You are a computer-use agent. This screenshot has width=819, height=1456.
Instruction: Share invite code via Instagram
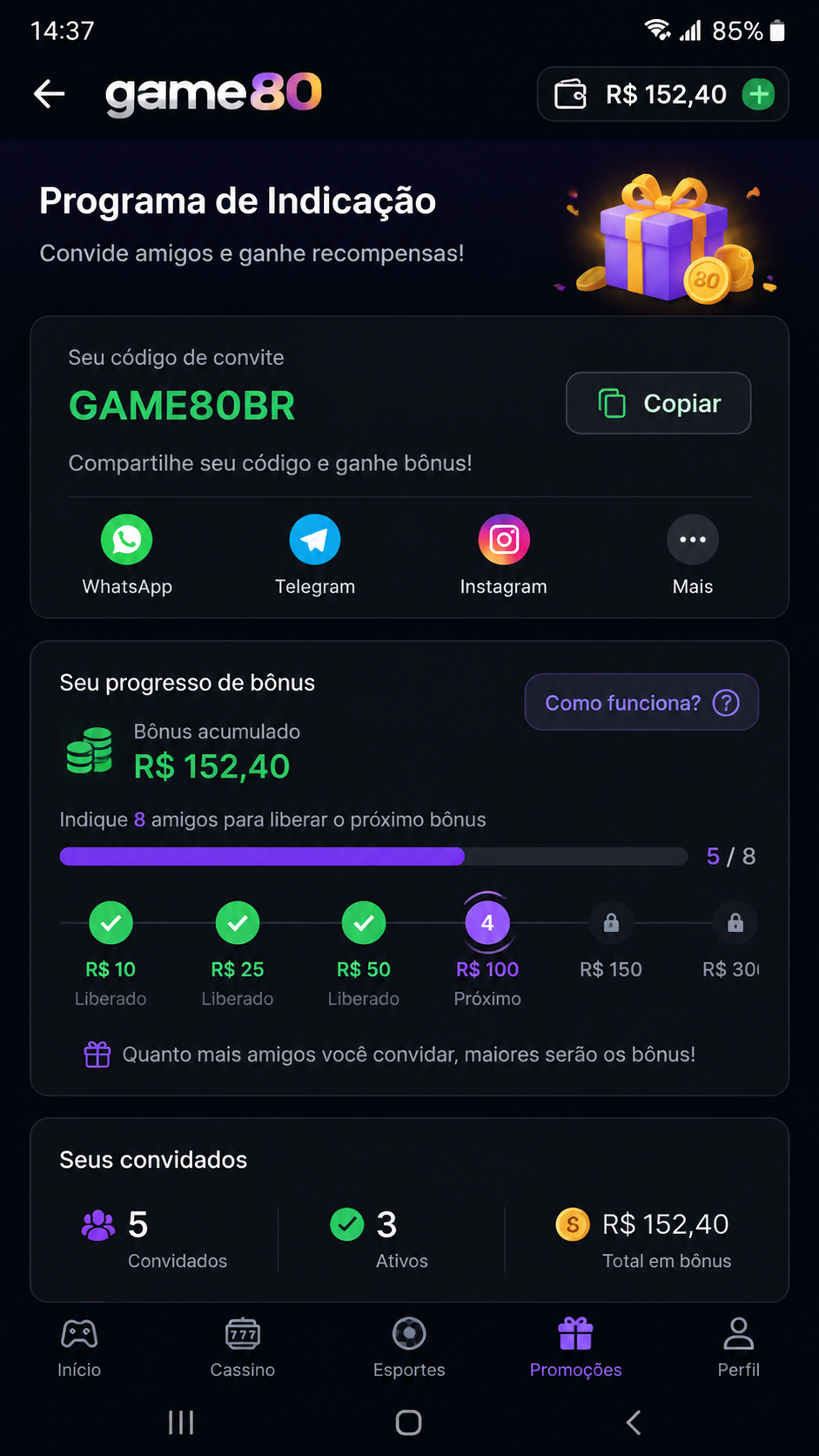click(x=504, y=555)
